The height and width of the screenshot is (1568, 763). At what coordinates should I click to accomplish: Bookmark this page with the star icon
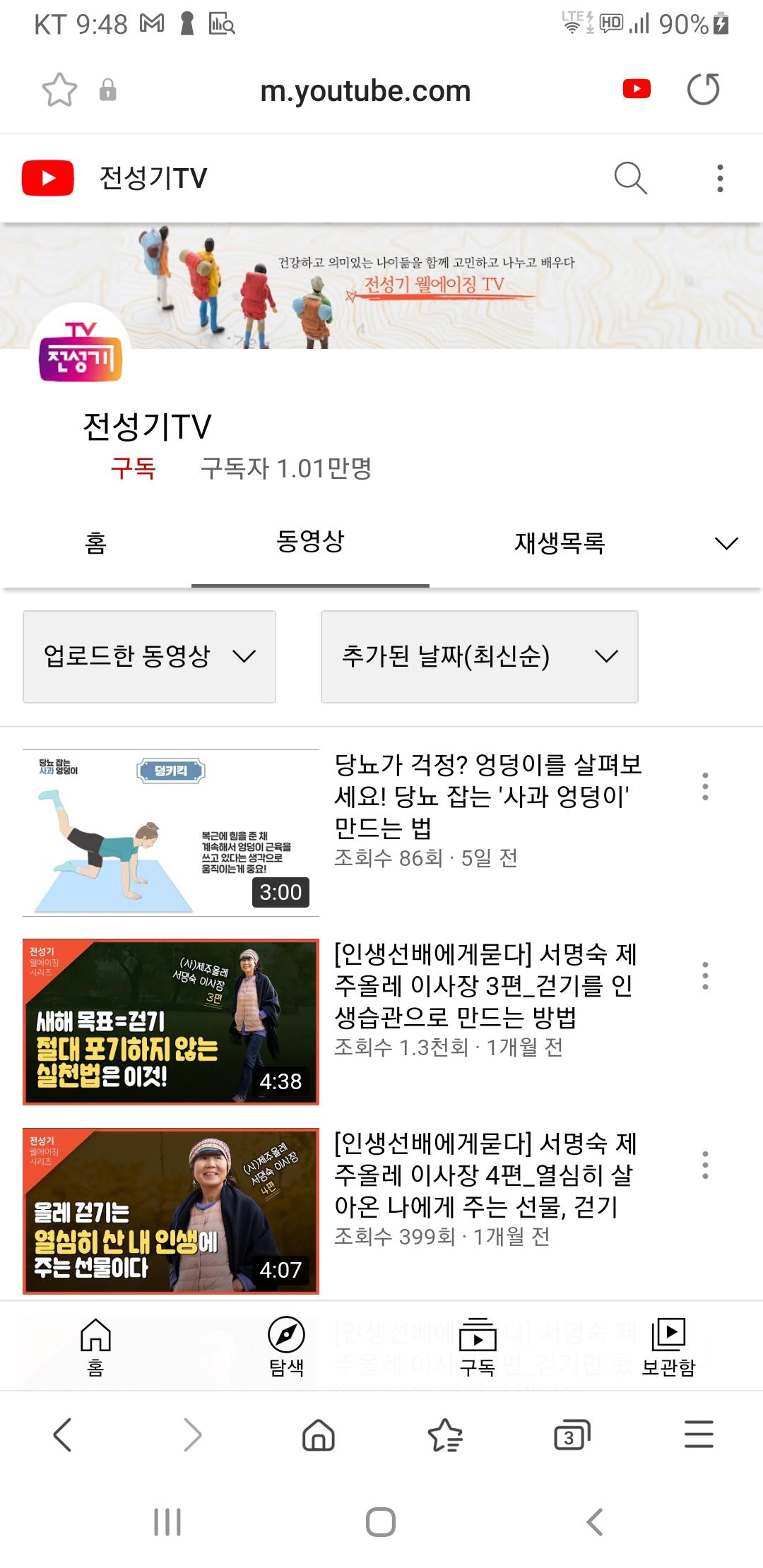pos(59,90)
